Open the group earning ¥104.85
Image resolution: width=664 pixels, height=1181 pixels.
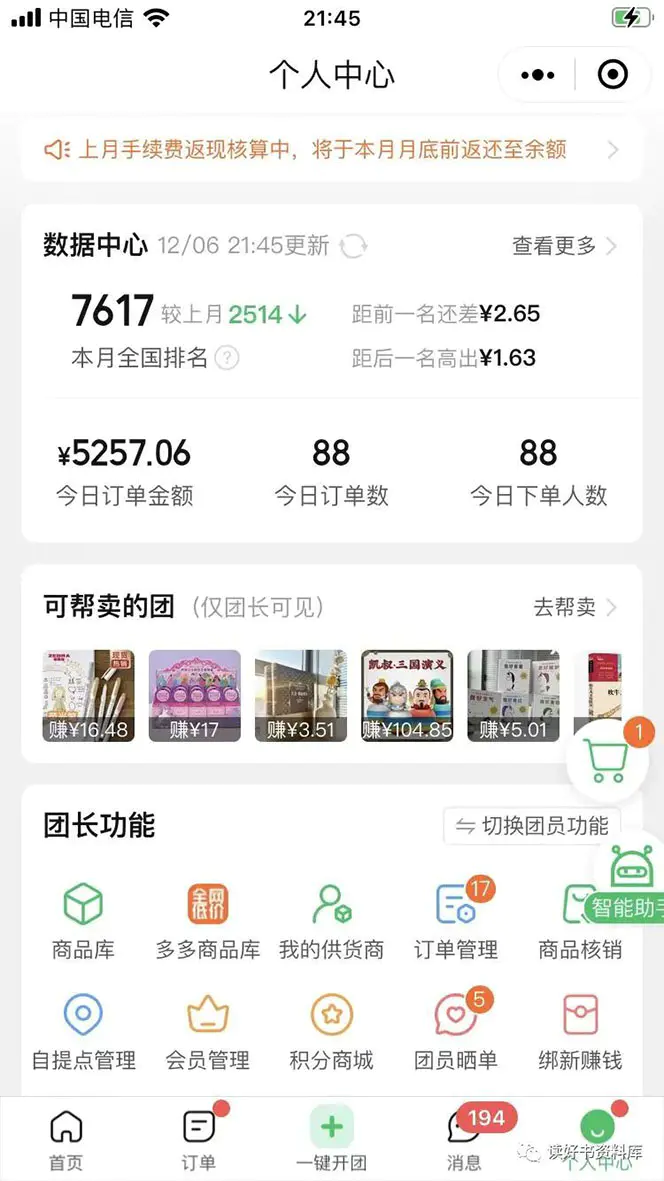coord(407,695)
